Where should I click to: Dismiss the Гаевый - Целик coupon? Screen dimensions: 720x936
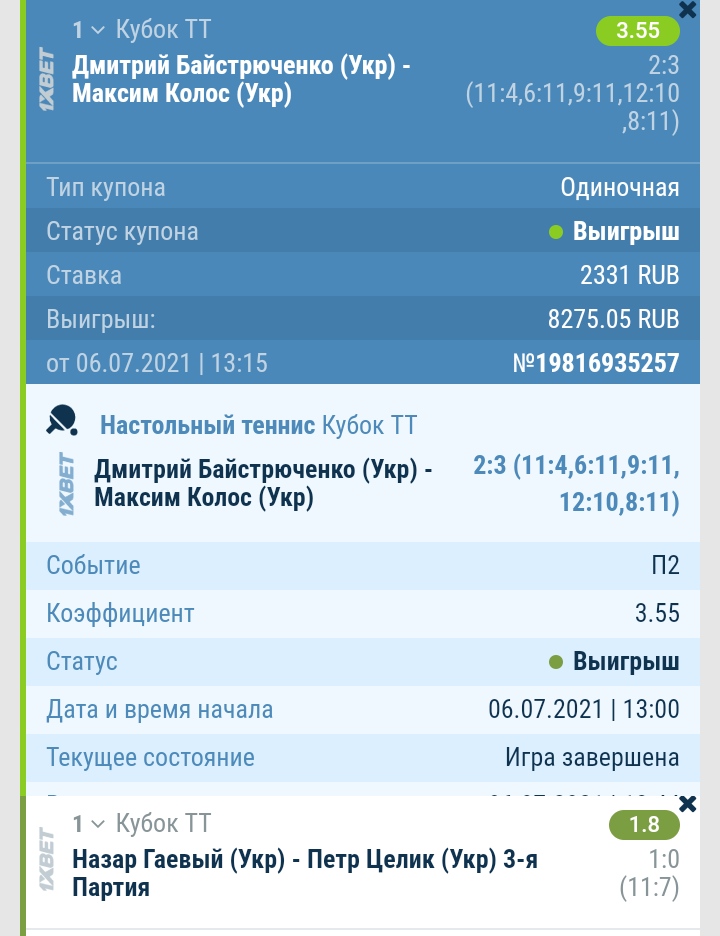pyautogui.click(x=687, y=804)
